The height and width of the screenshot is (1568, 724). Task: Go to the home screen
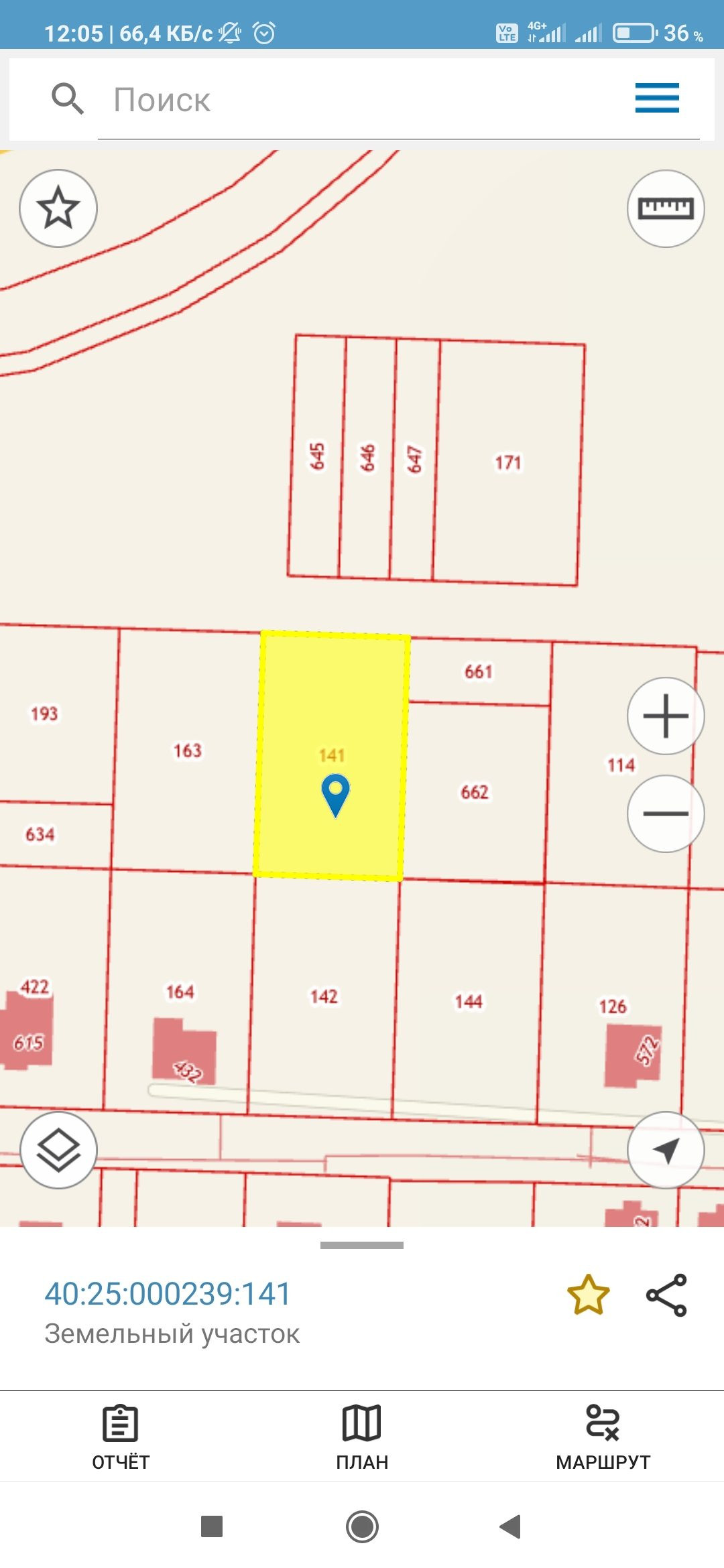tap(362, 1527)
